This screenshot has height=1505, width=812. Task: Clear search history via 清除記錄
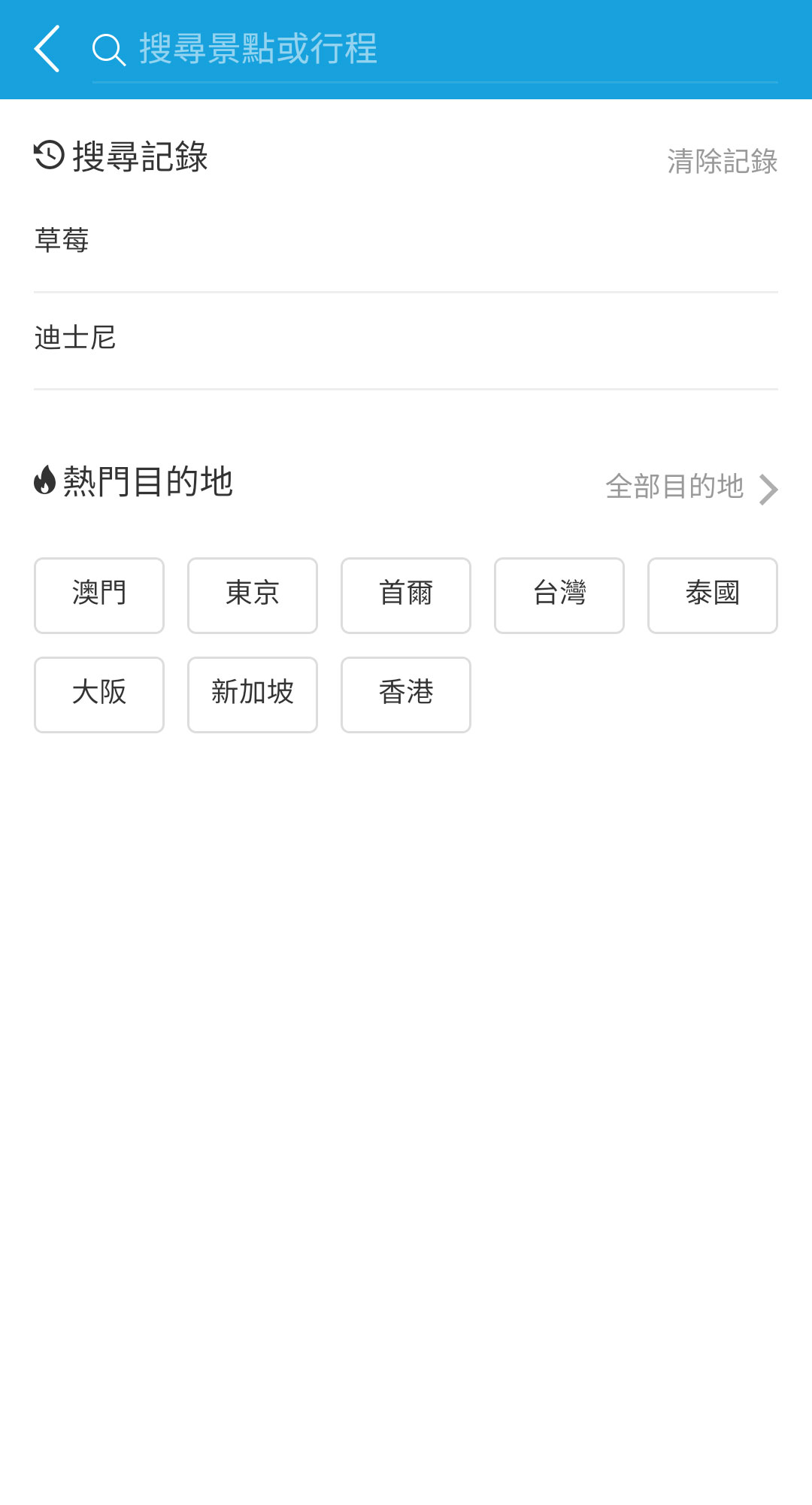tap(722, 161)
